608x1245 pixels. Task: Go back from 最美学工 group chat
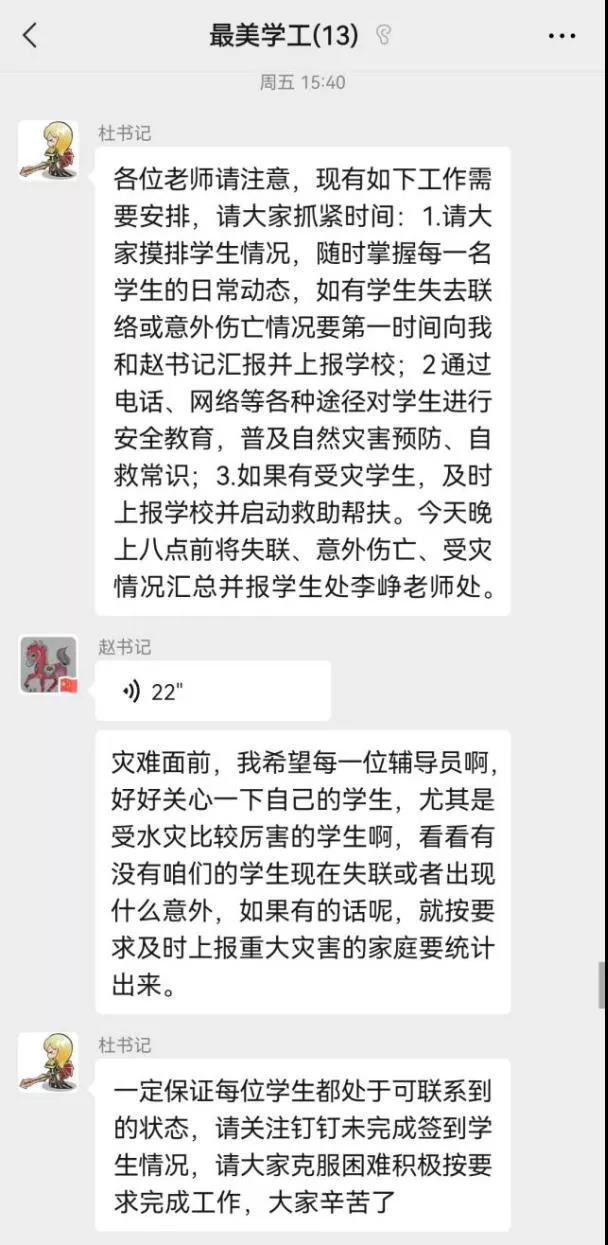click(x=30, y=36)
